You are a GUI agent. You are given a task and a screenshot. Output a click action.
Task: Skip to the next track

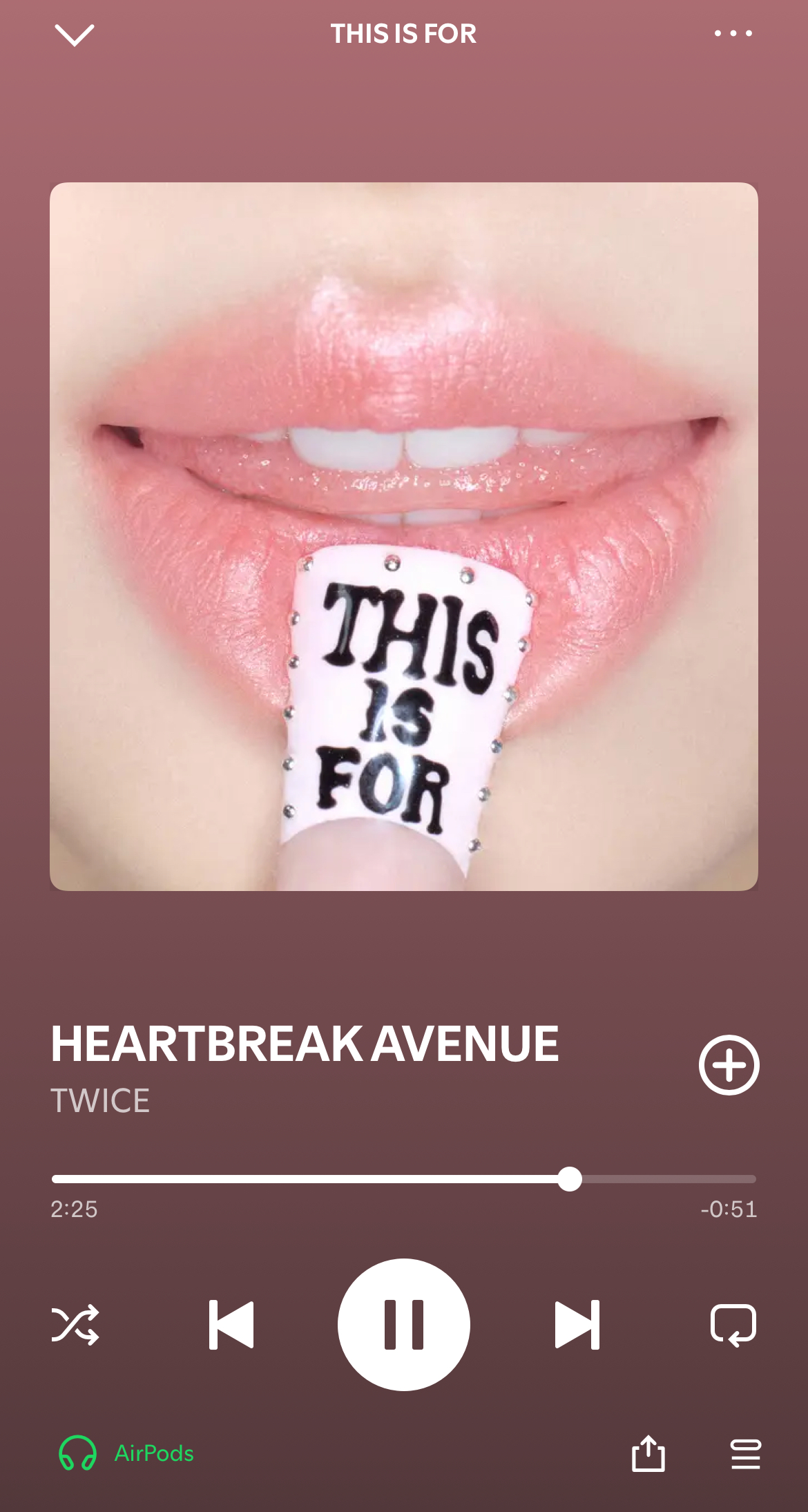[x=577, y=1325]
